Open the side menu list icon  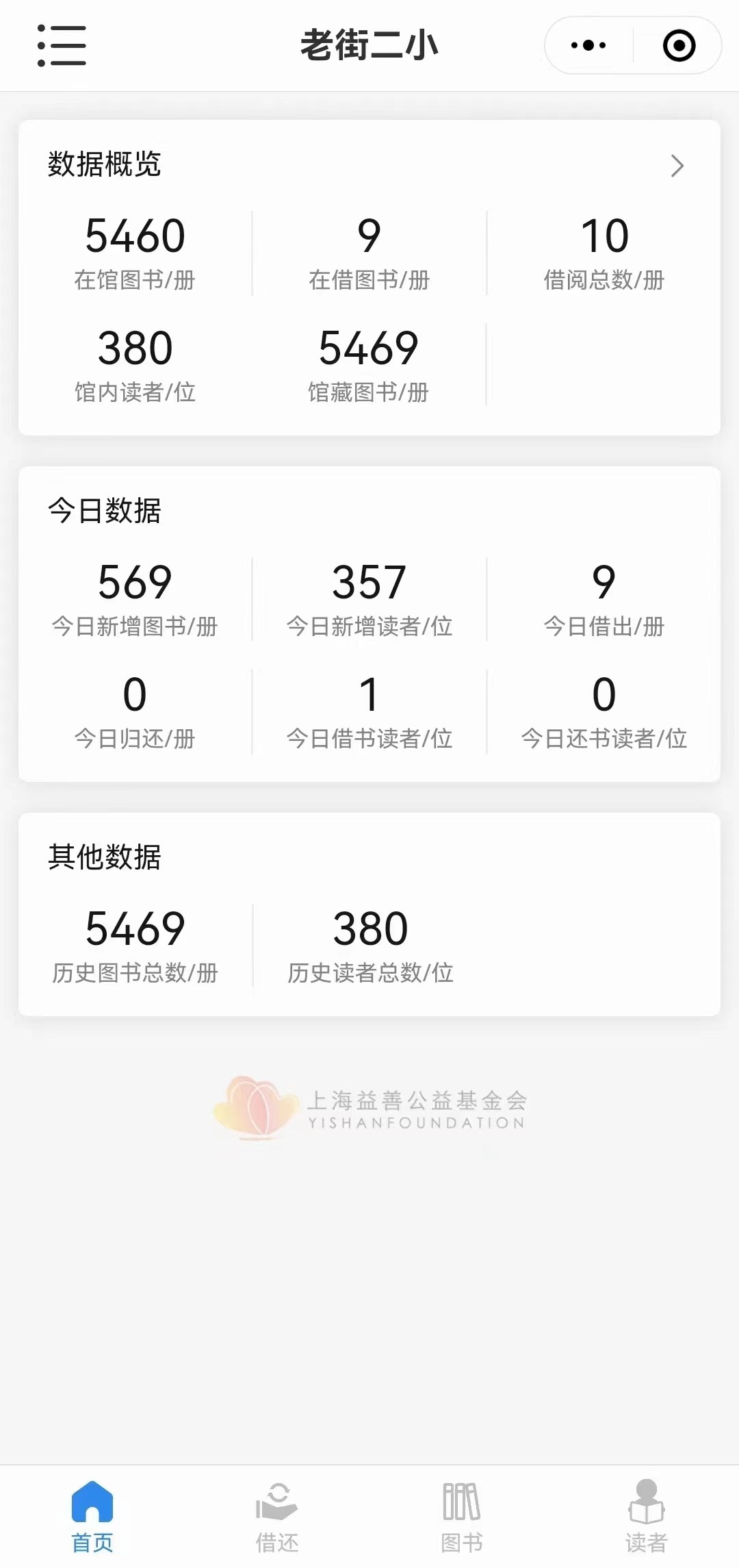coord(62,45)
